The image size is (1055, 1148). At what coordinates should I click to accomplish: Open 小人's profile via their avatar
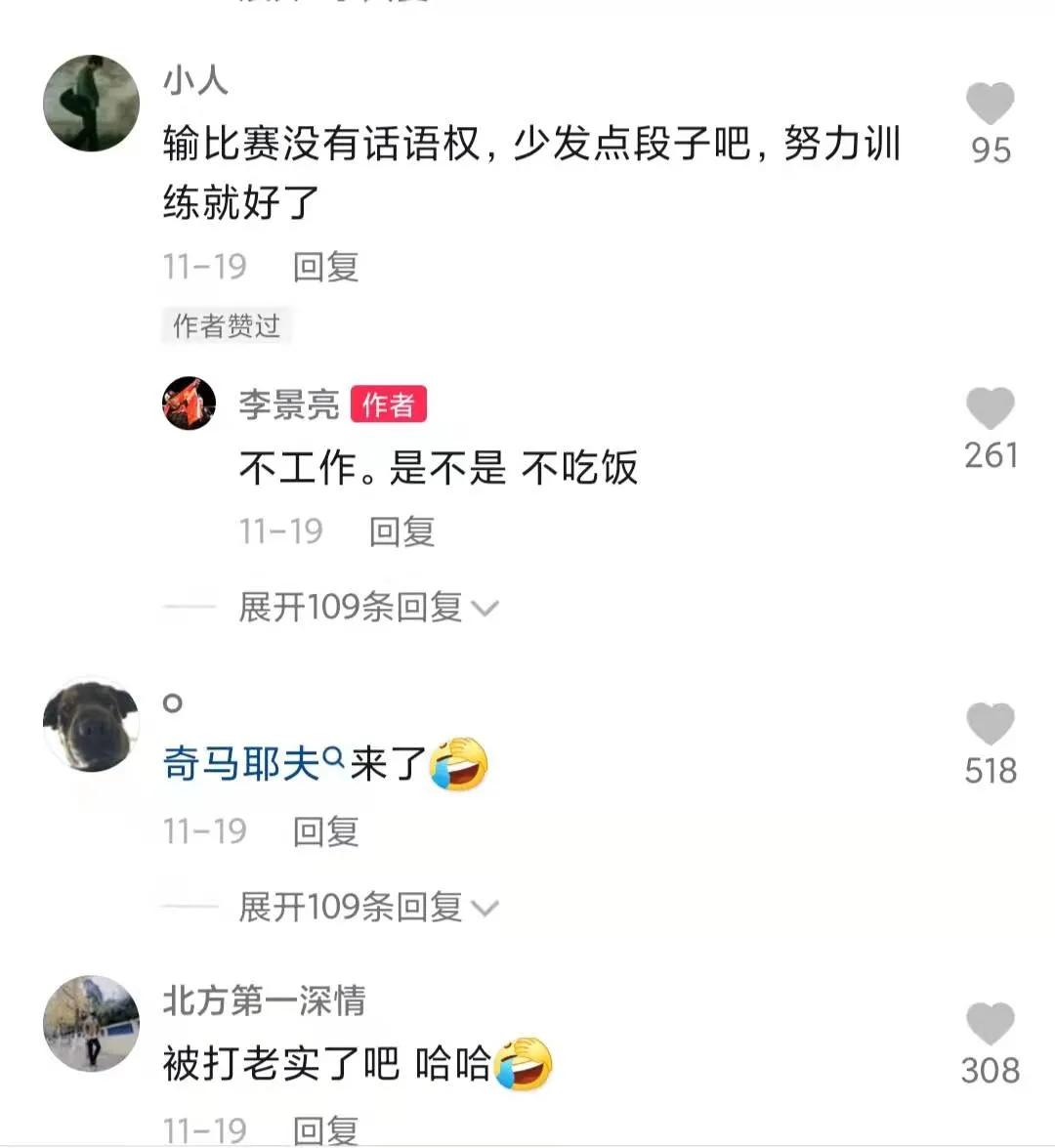point(91,103)
